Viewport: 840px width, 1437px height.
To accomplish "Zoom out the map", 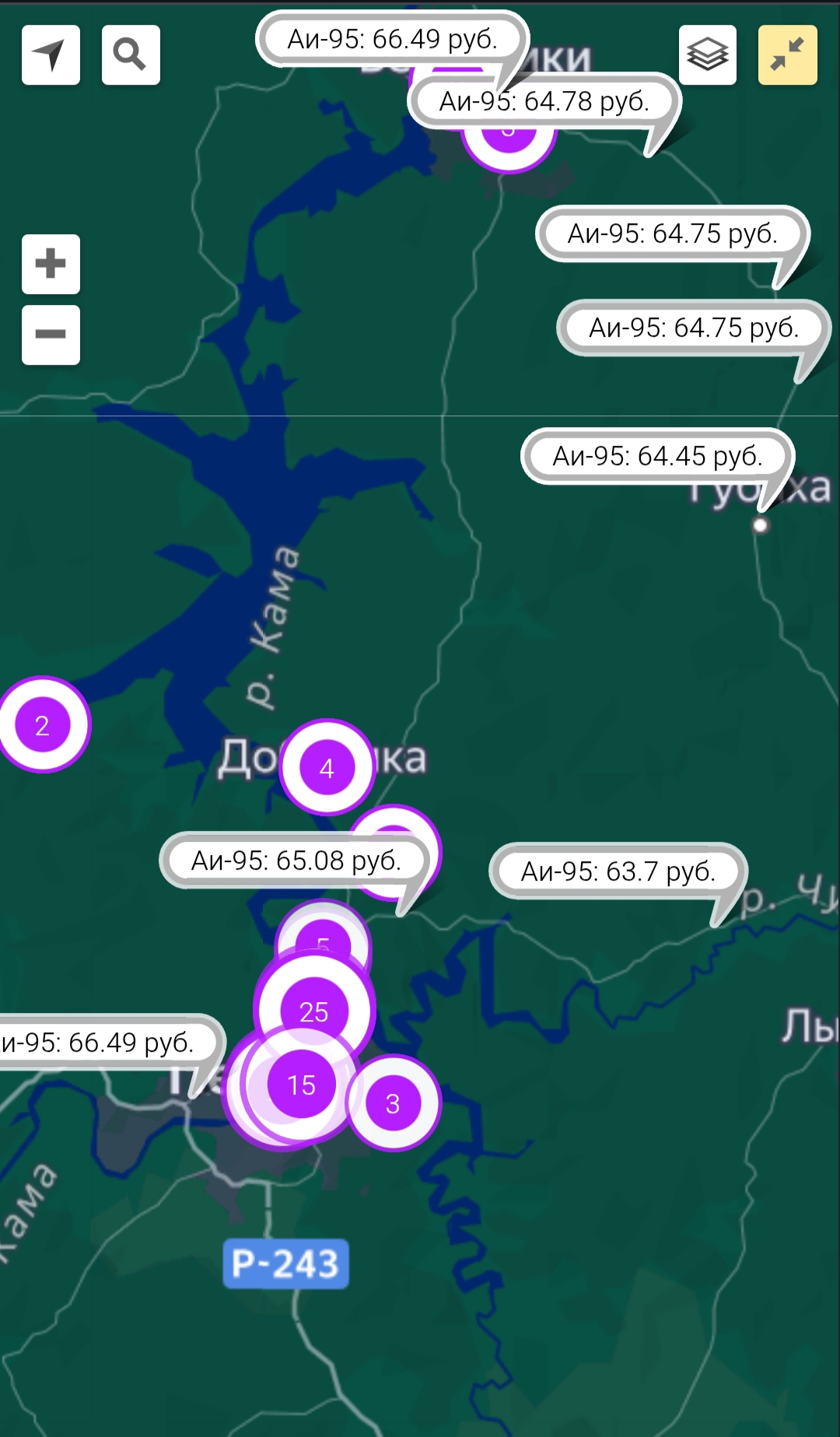I will pos(51,335).
